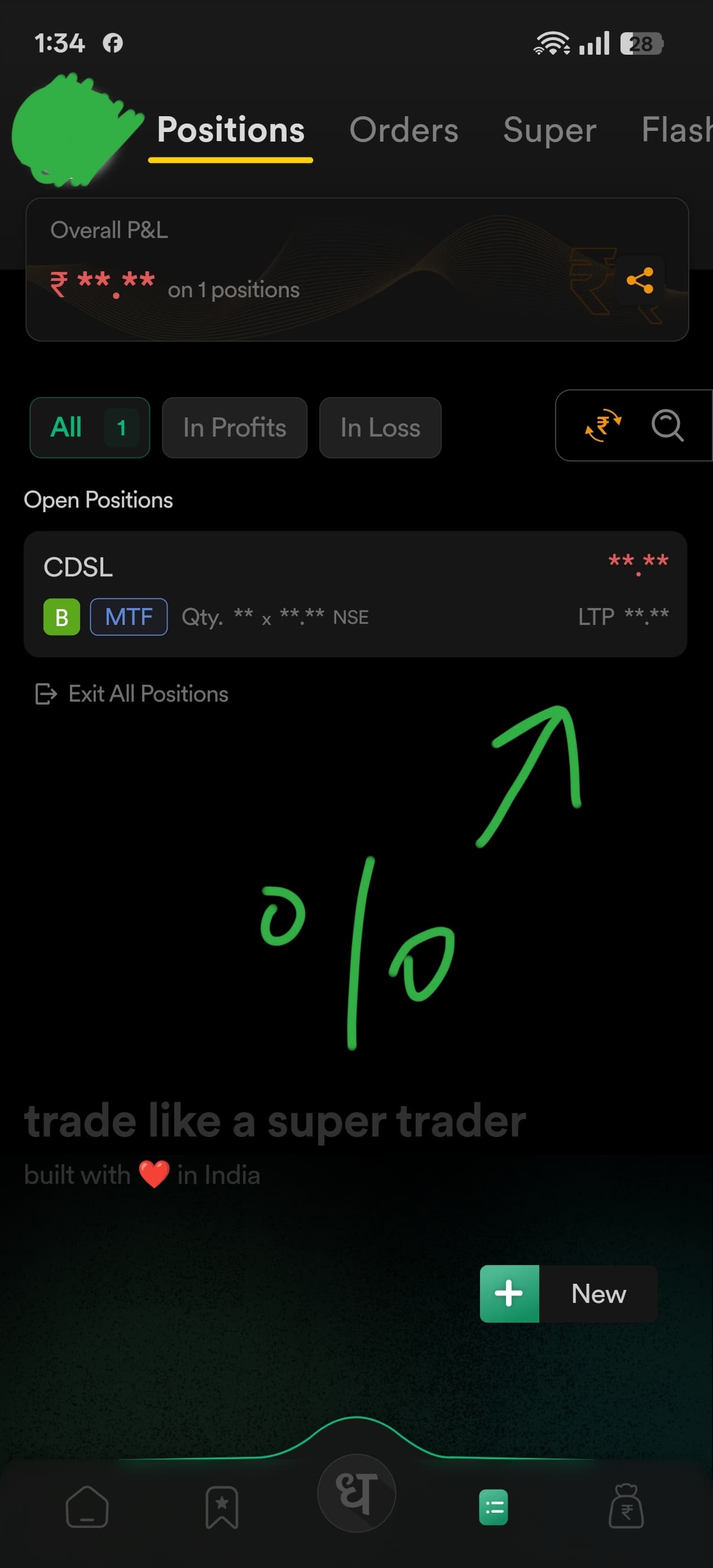Share the overall P&L
The height and width of the screenshot is (1568, 713).
pos(639,281)
